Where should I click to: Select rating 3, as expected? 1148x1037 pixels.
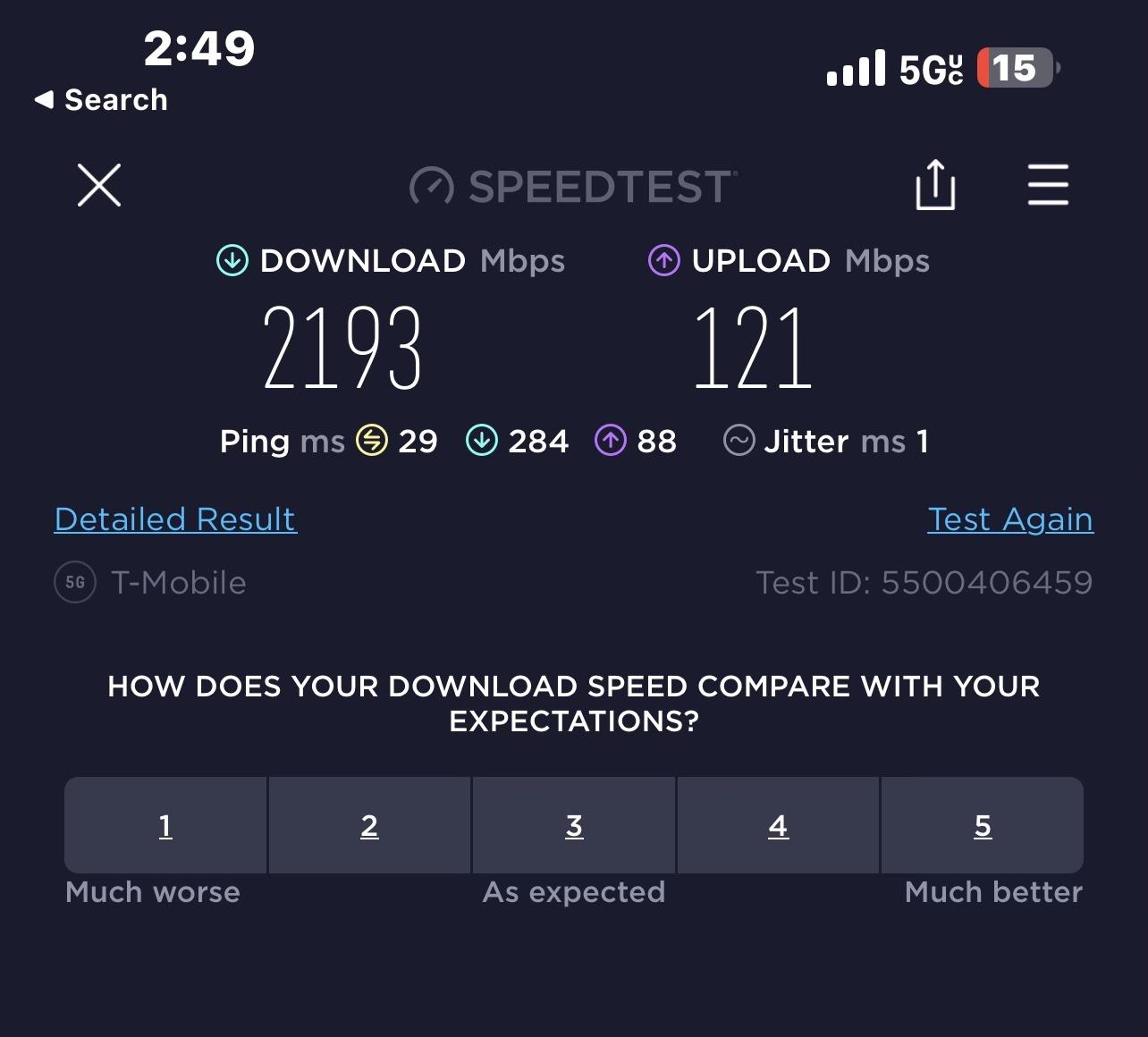click(x=574, y=825)
